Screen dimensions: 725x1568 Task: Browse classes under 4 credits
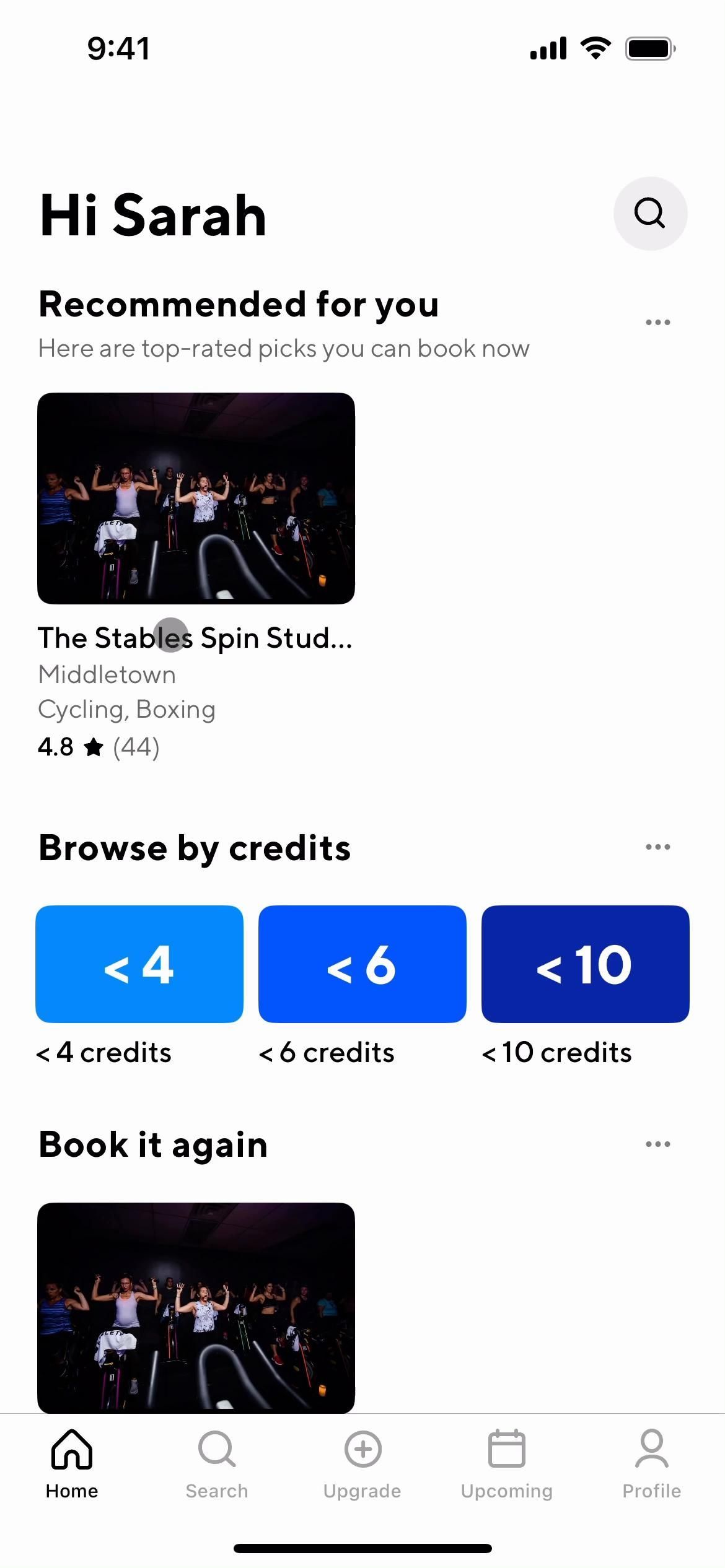(139, 964)
